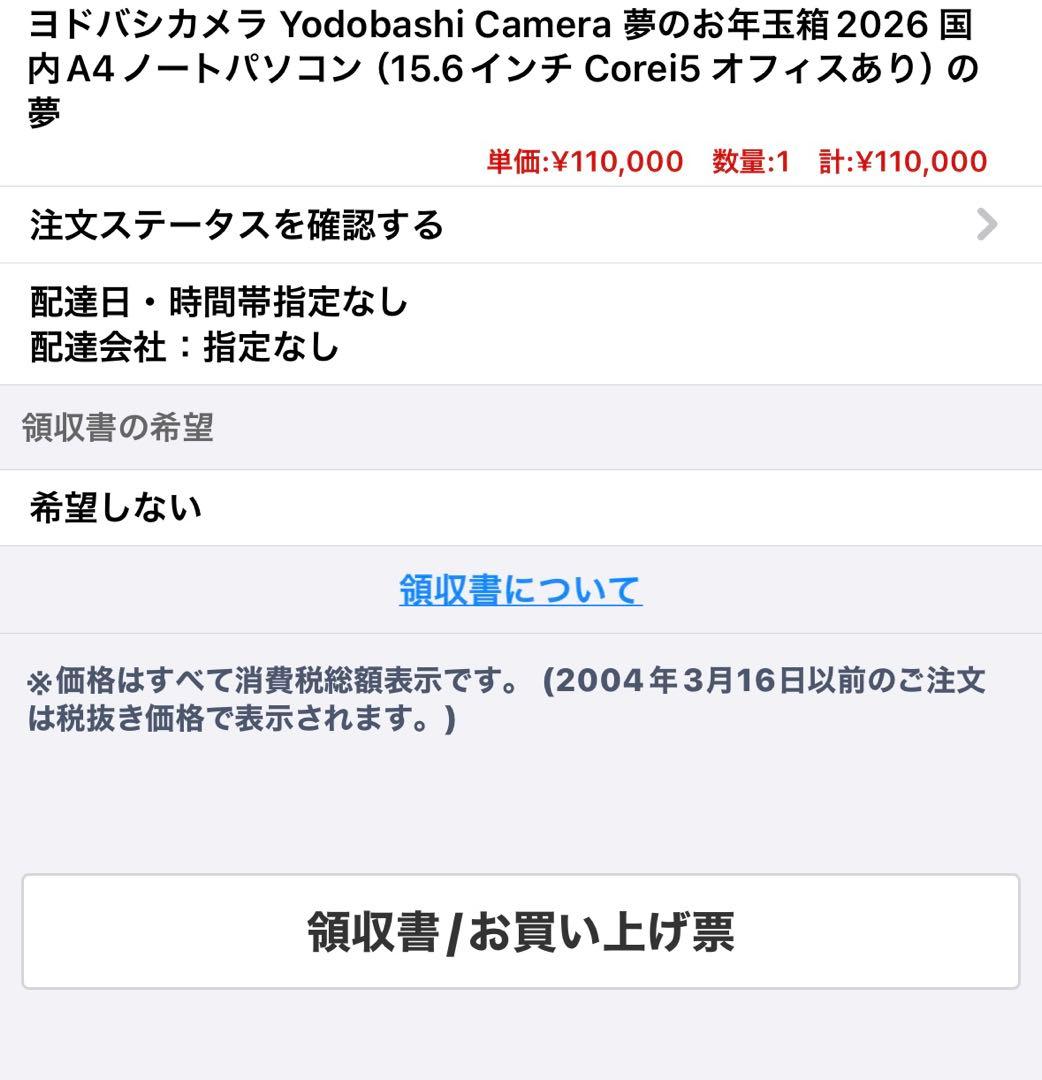Tap the 単価:¥110,000 price text

click(582, 161)
